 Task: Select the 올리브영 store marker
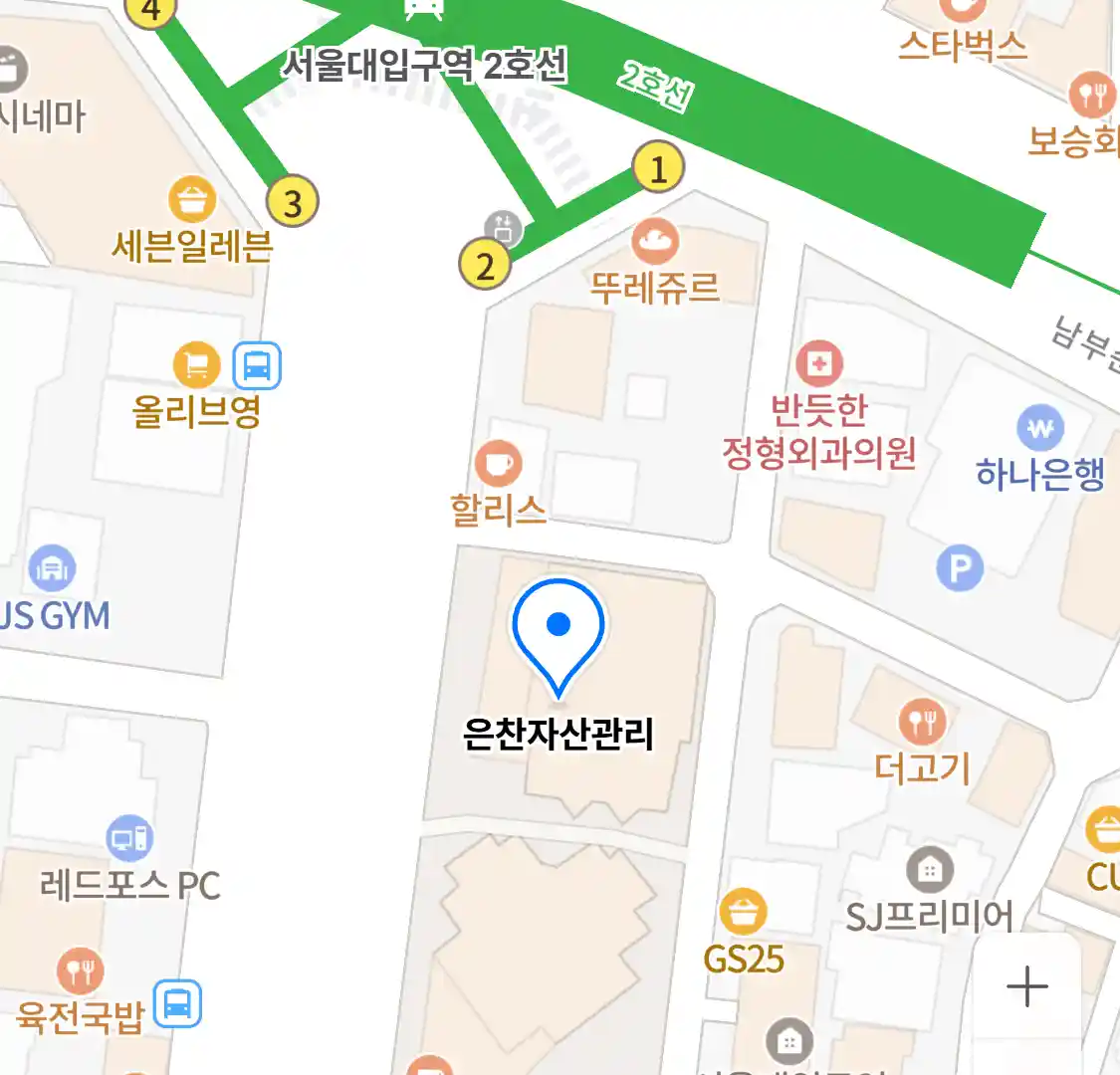pyautogui.click(x=196, y=365)
